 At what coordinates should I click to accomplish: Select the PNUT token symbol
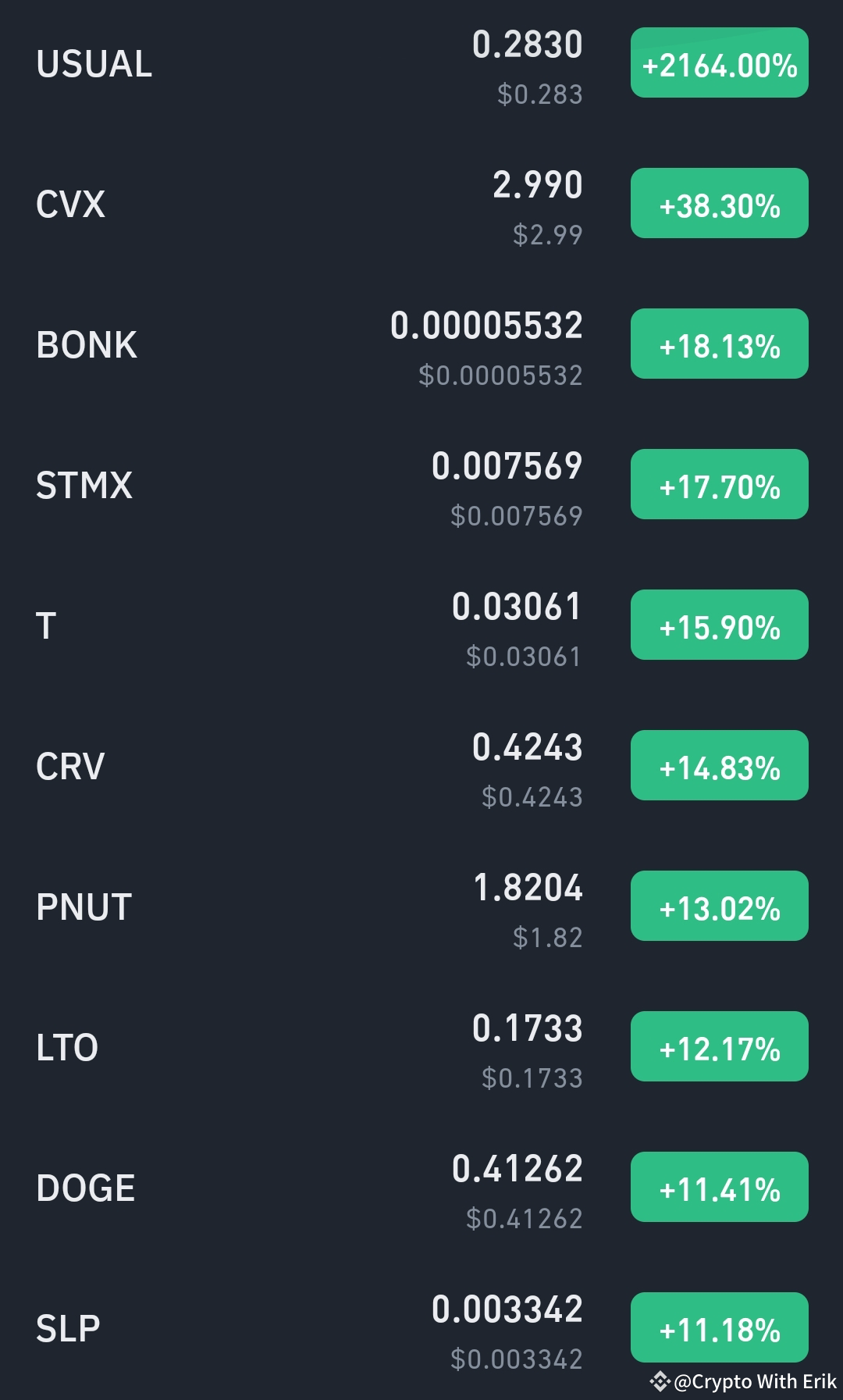click(x=84, y=906)
